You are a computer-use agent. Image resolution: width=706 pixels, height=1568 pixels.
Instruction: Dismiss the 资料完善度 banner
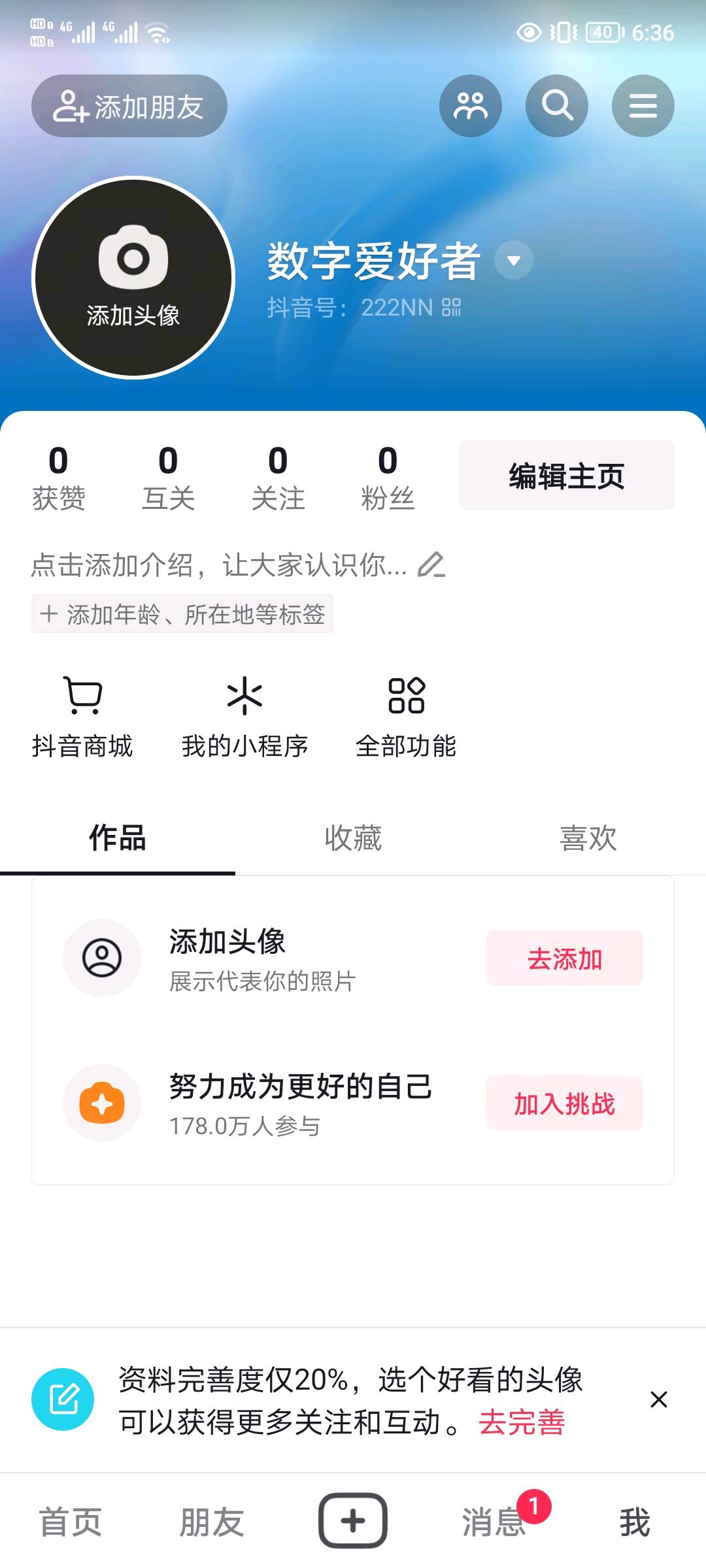(658, 1399)
